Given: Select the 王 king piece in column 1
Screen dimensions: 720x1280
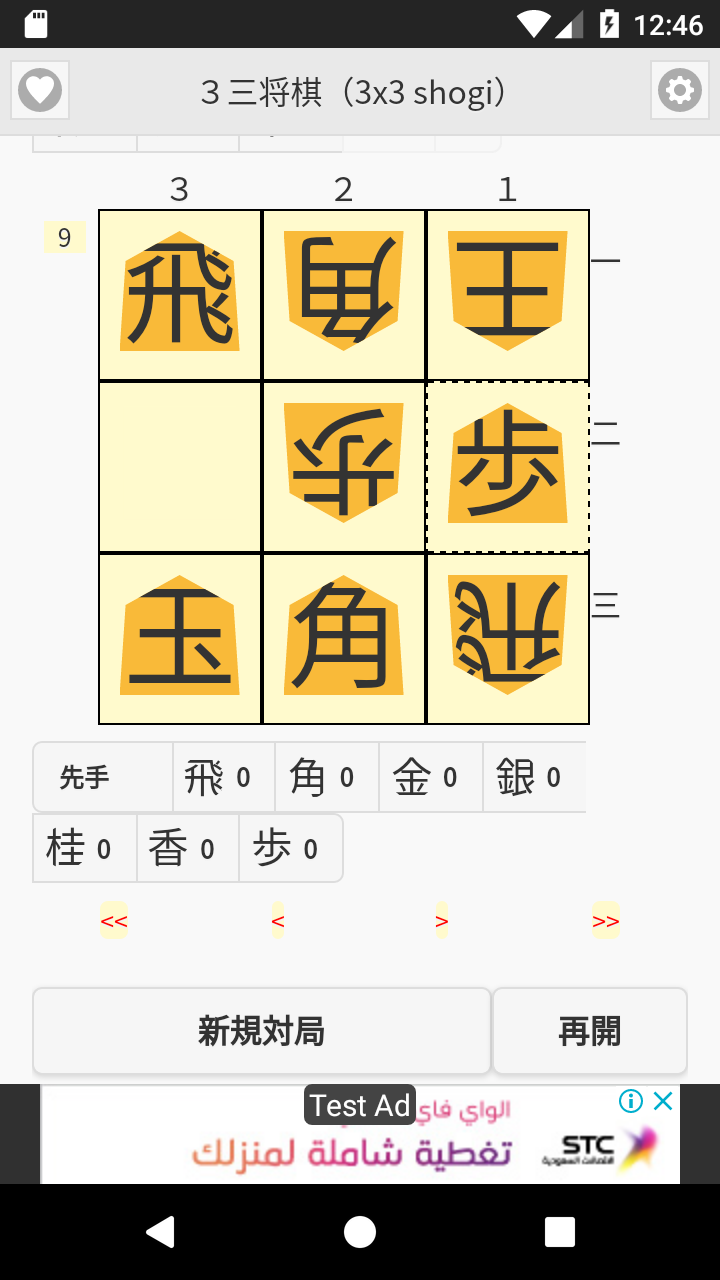Looking at the screenshot, I should click(x=508, y=295).
